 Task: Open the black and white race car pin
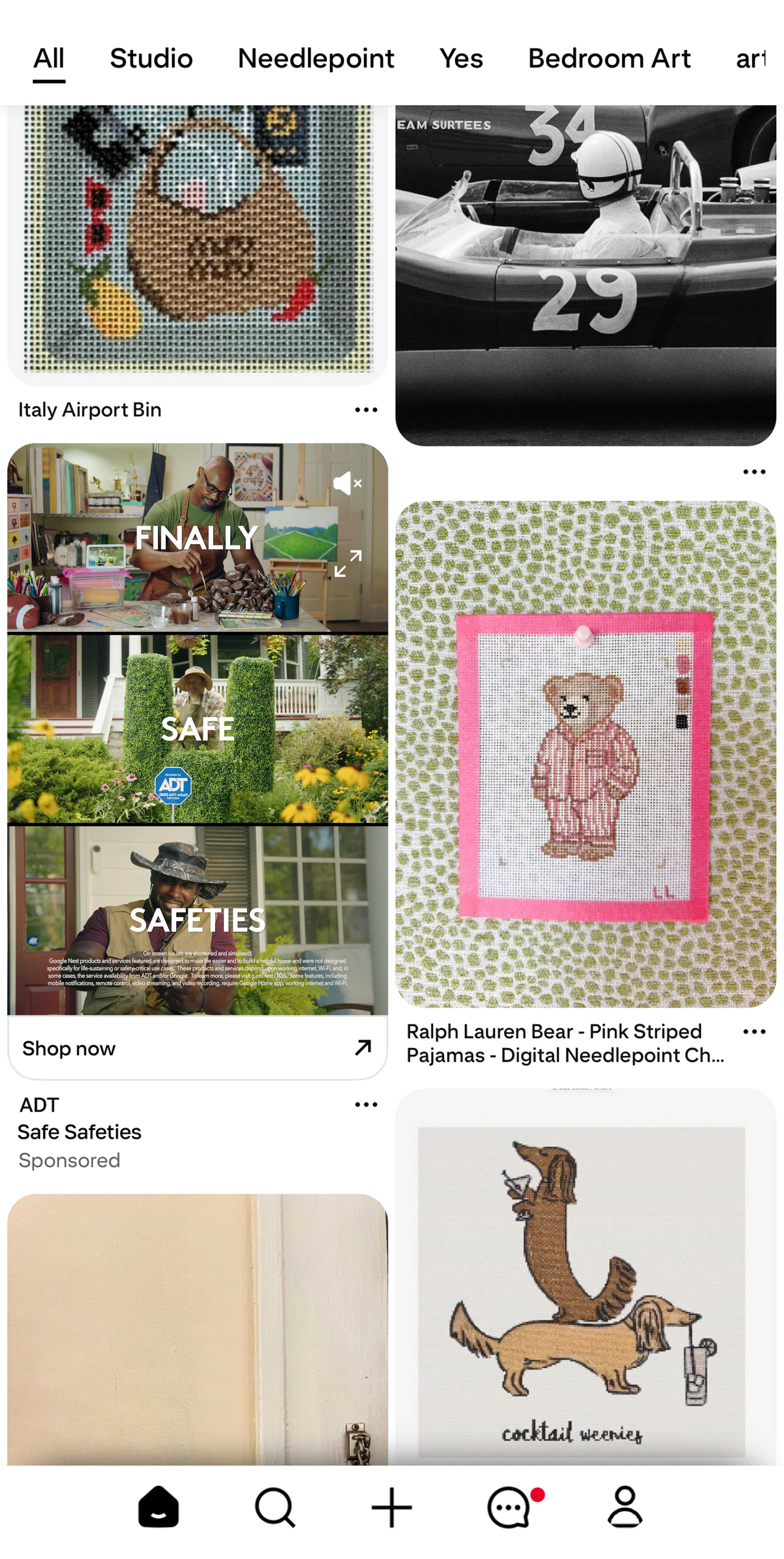[x=585, y=272]
